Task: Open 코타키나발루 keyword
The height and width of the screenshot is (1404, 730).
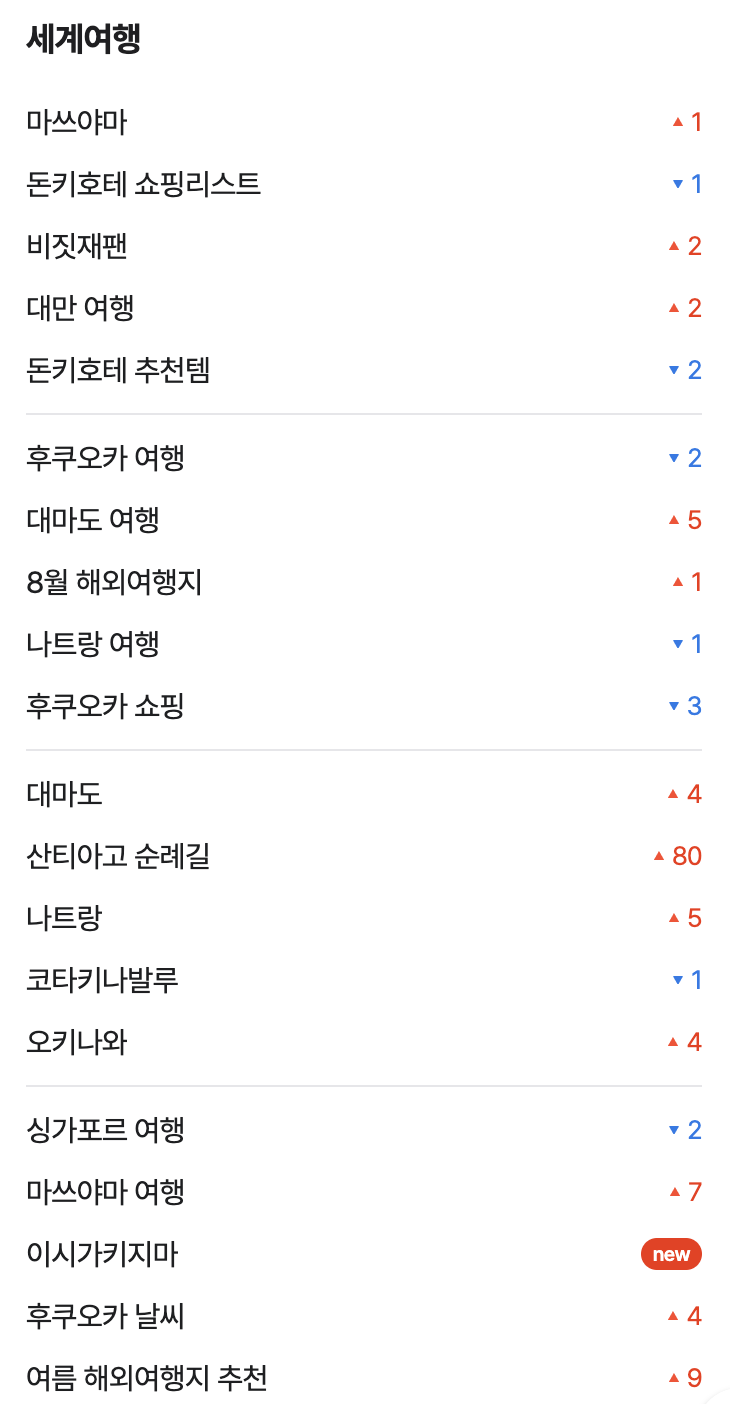Action: click(102, 980)
